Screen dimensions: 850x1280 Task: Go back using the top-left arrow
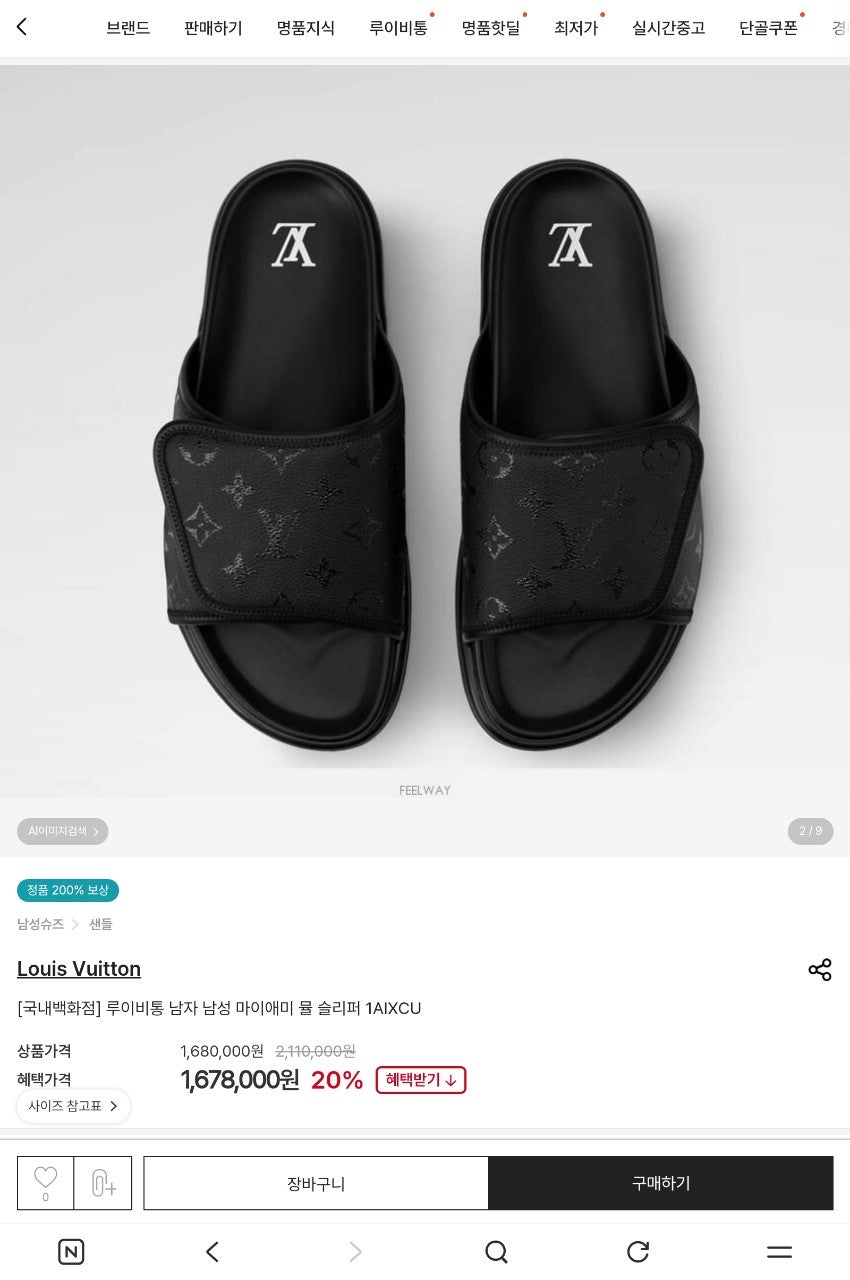point(22,27)
